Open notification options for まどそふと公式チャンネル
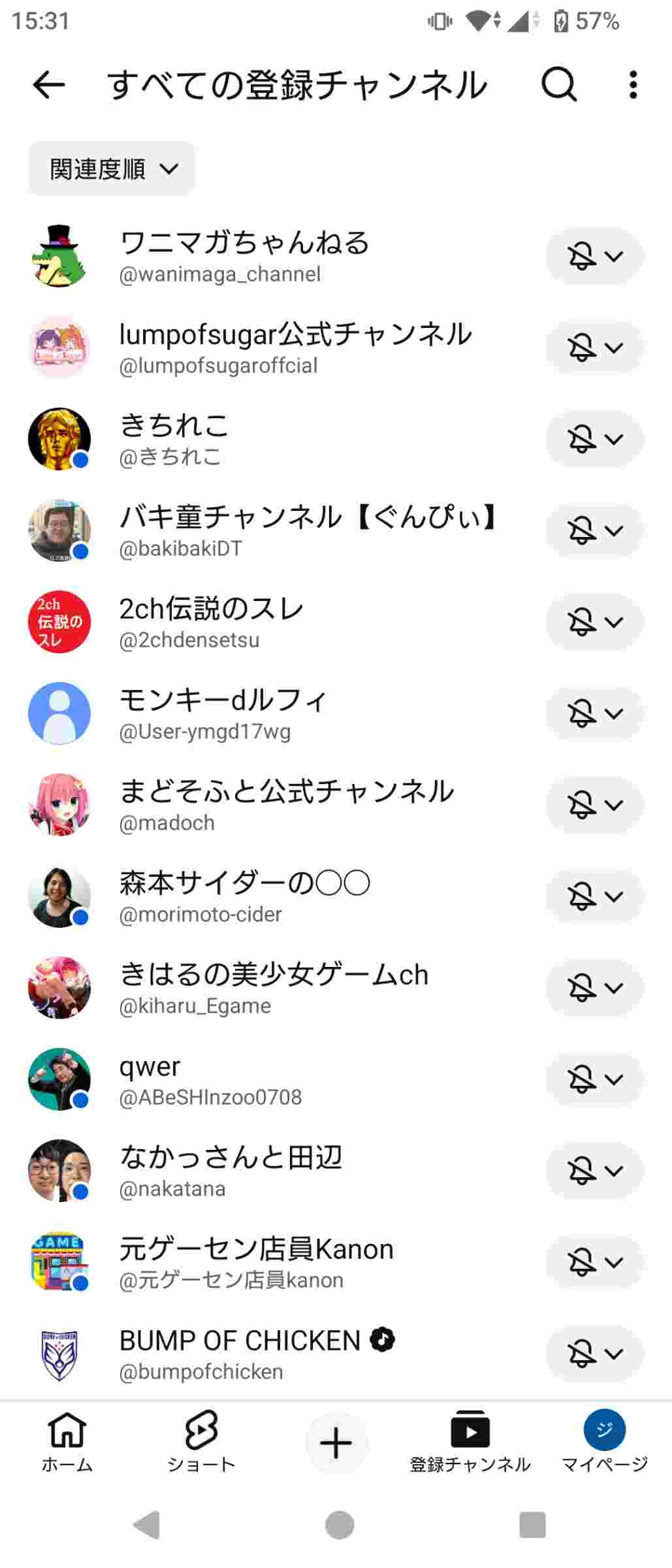This screenshot has width=672, height=1568. pyautogui.click(x=594, y=805)
